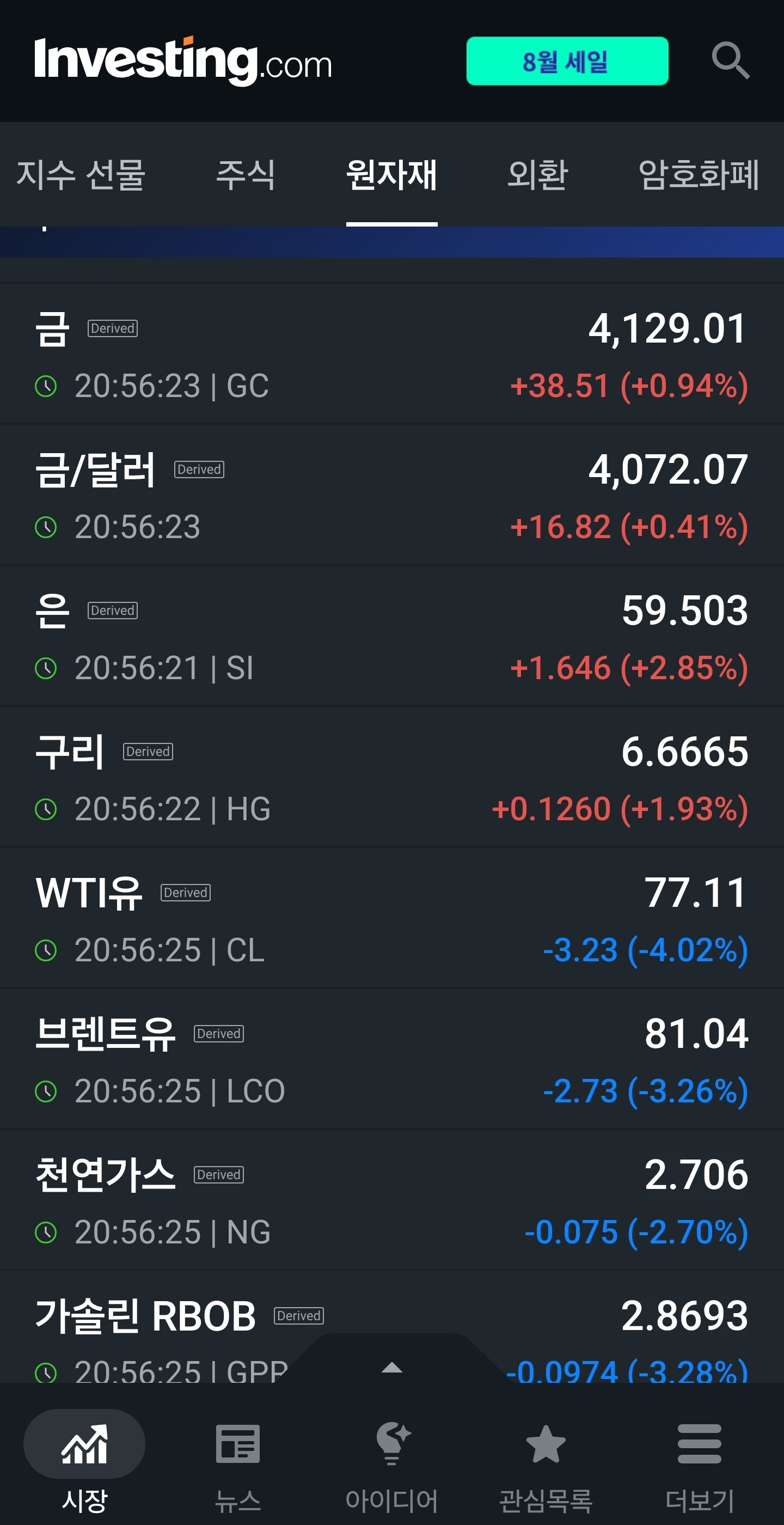
Task: View the WTI유 CL quote
Action: click(x=391, y=918)
